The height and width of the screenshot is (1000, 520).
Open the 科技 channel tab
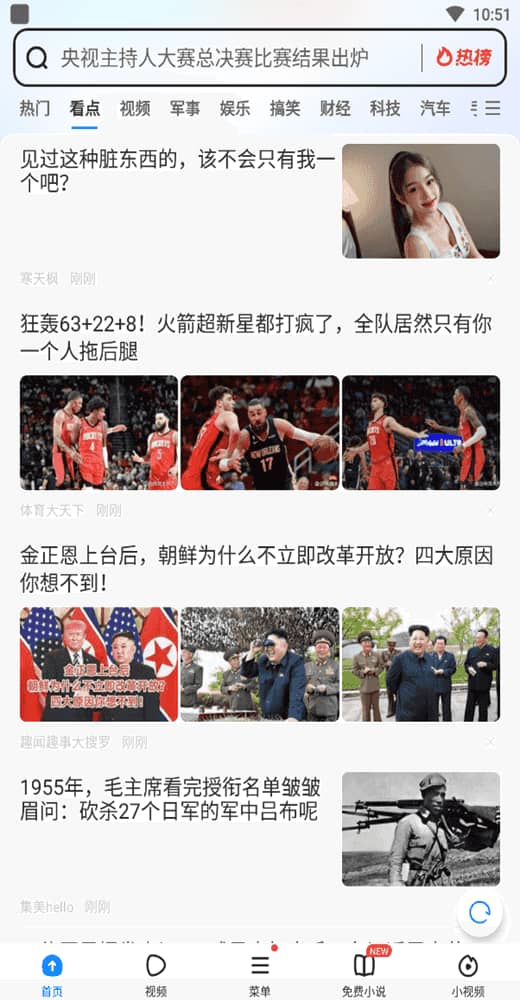(385, 108)
